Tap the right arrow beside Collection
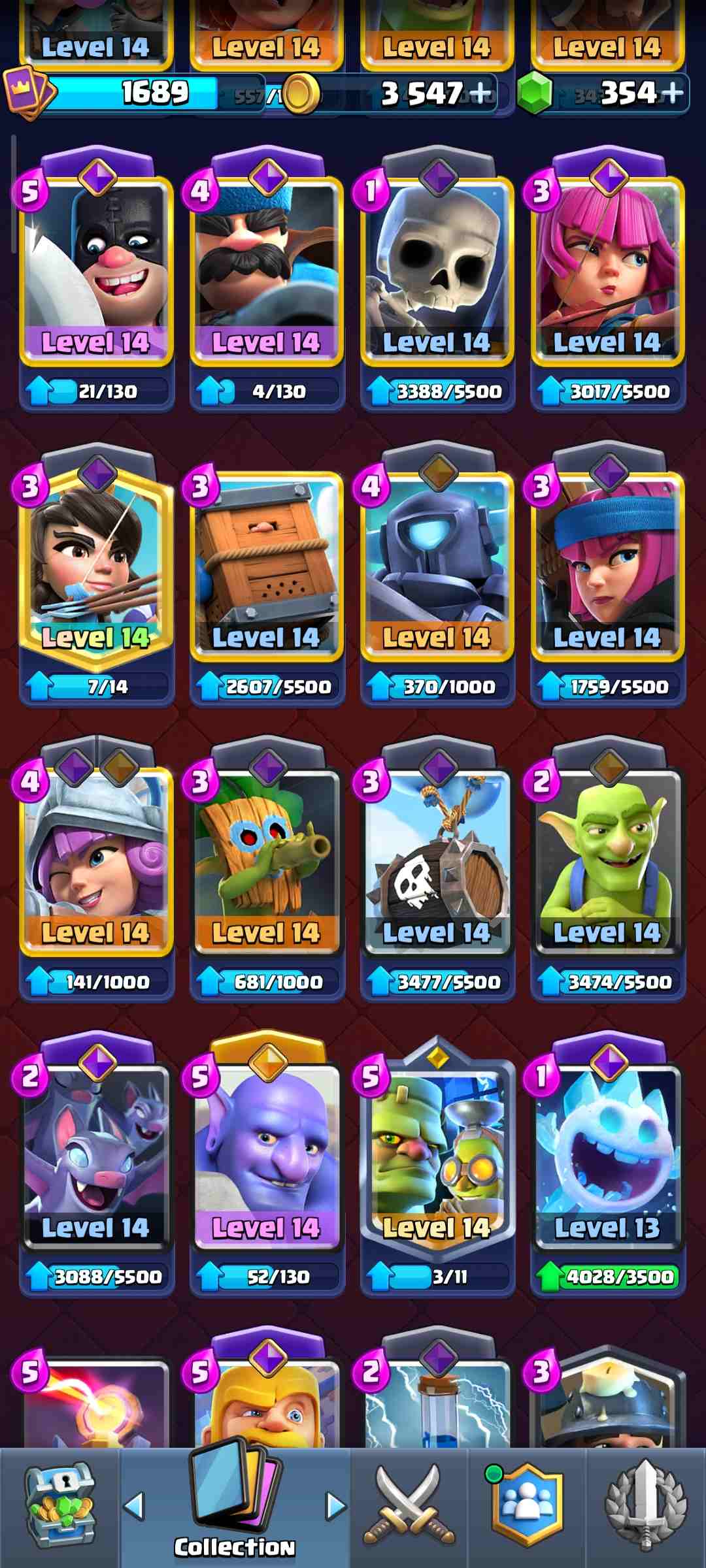 (x=336, y=1507)
